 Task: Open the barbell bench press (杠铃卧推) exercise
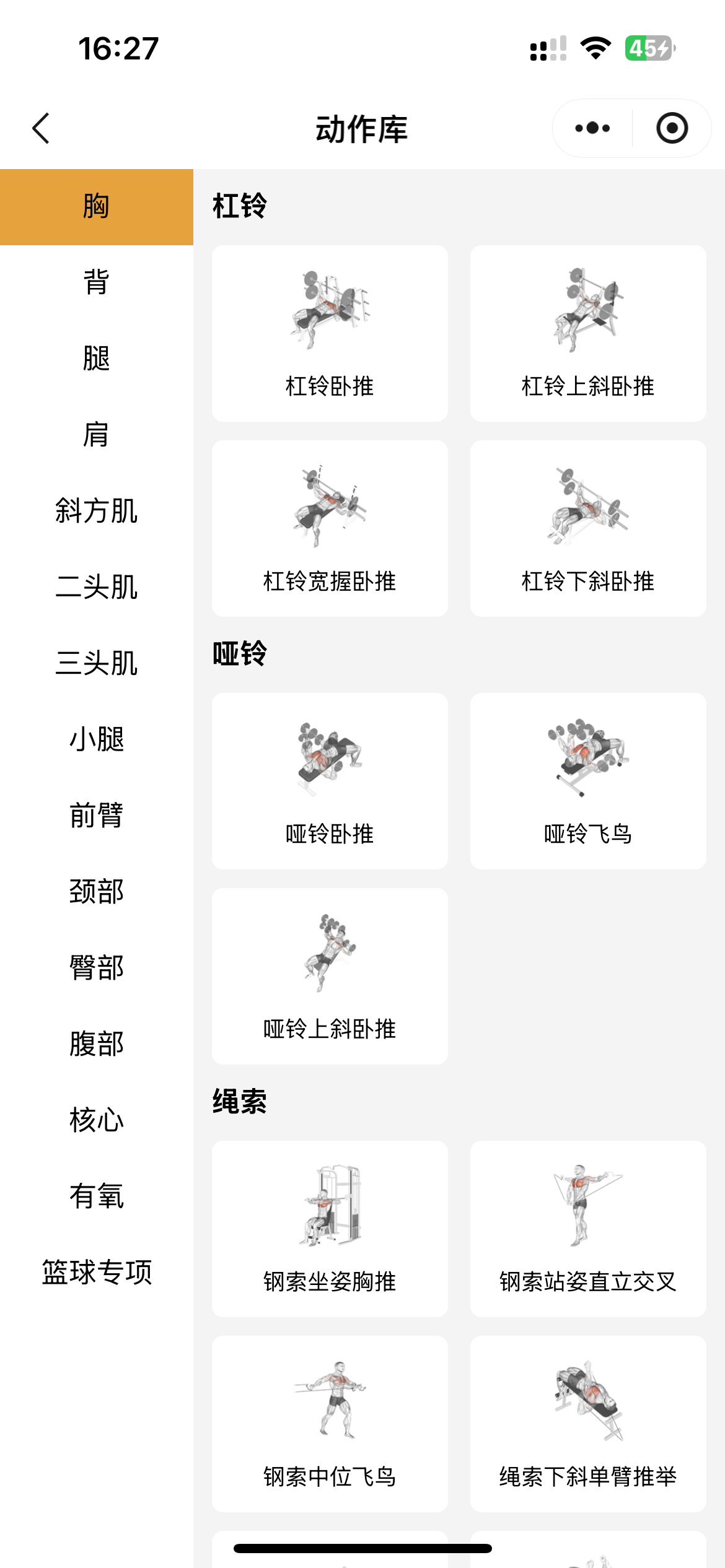[x=329, y=331]
